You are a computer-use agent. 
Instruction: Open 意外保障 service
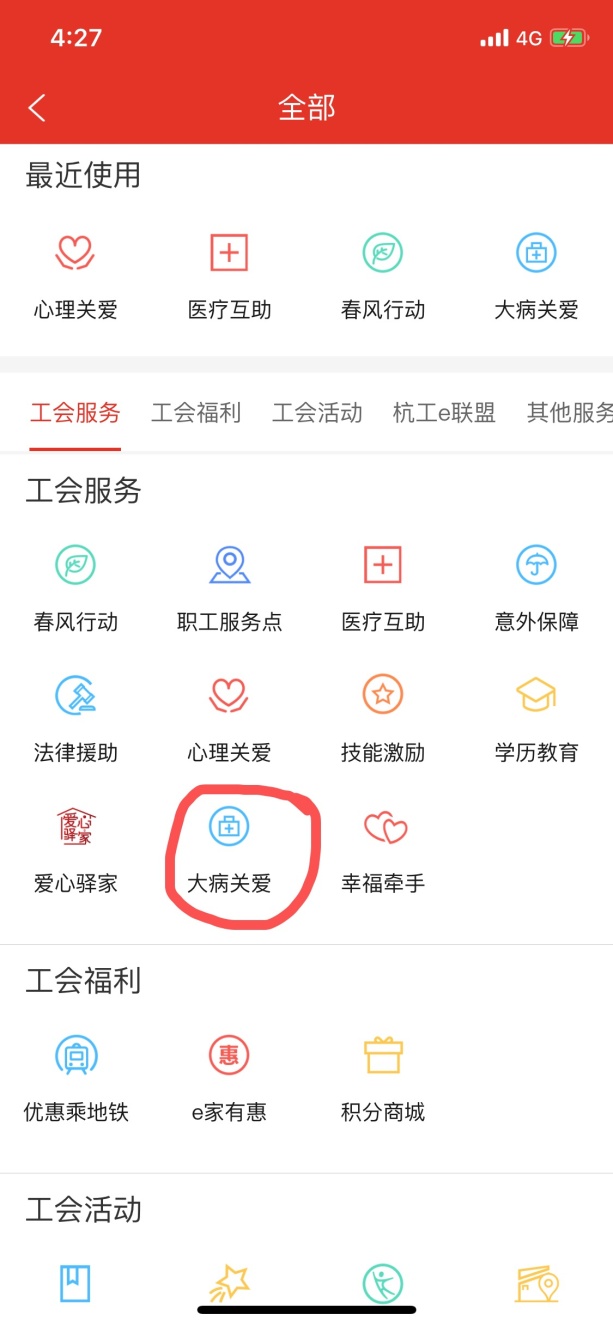tap(537, 587)
